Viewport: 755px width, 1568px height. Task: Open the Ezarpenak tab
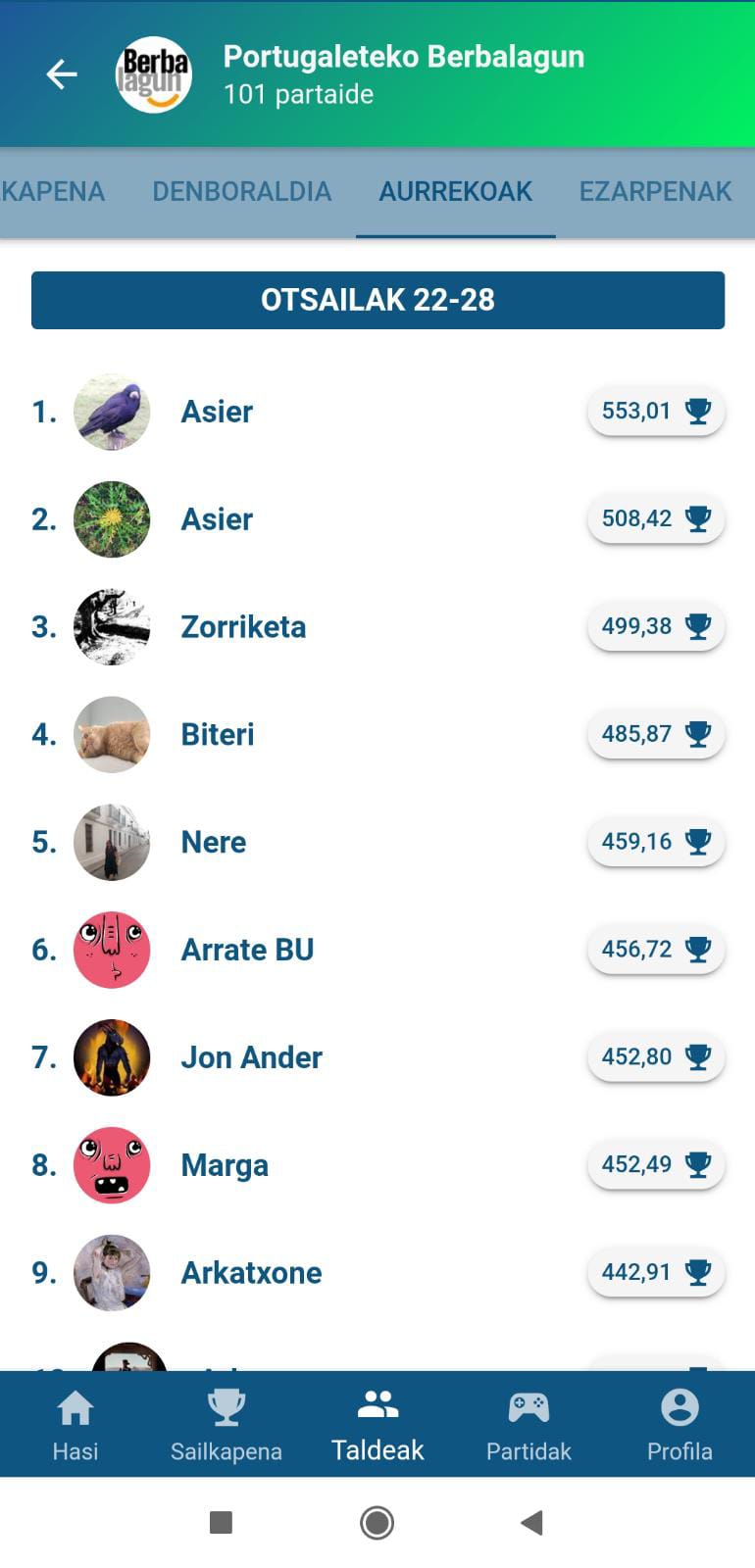[x=655, y=191]
